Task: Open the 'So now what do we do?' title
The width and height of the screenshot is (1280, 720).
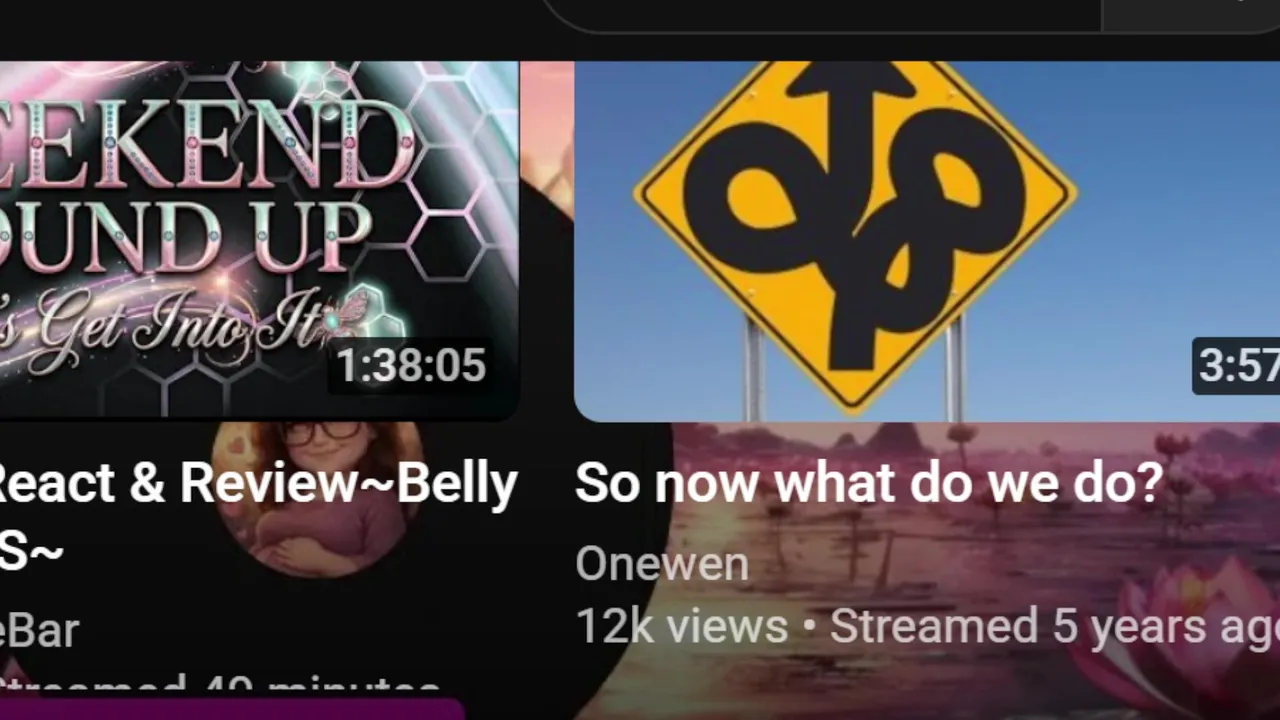Action: pyautogui.click(x=868, y=483)
